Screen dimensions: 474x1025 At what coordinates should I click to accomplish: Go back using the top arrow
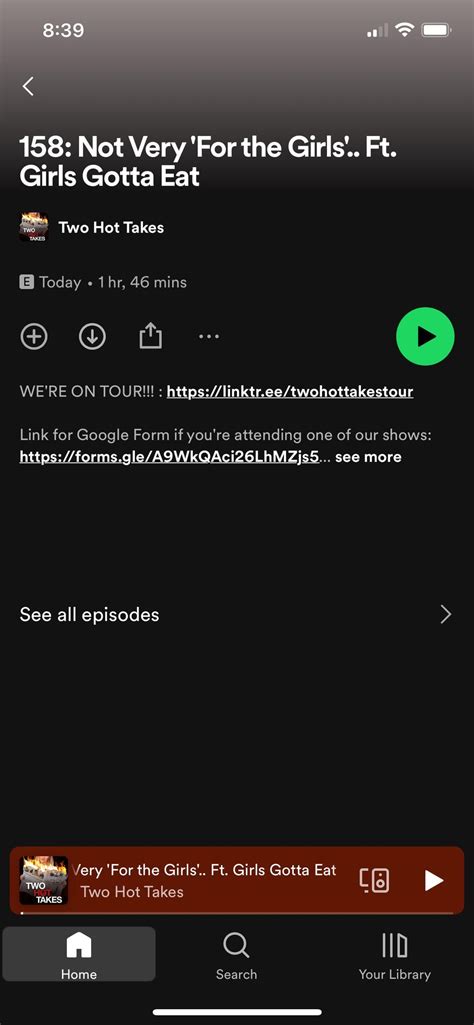pos(28,86)
